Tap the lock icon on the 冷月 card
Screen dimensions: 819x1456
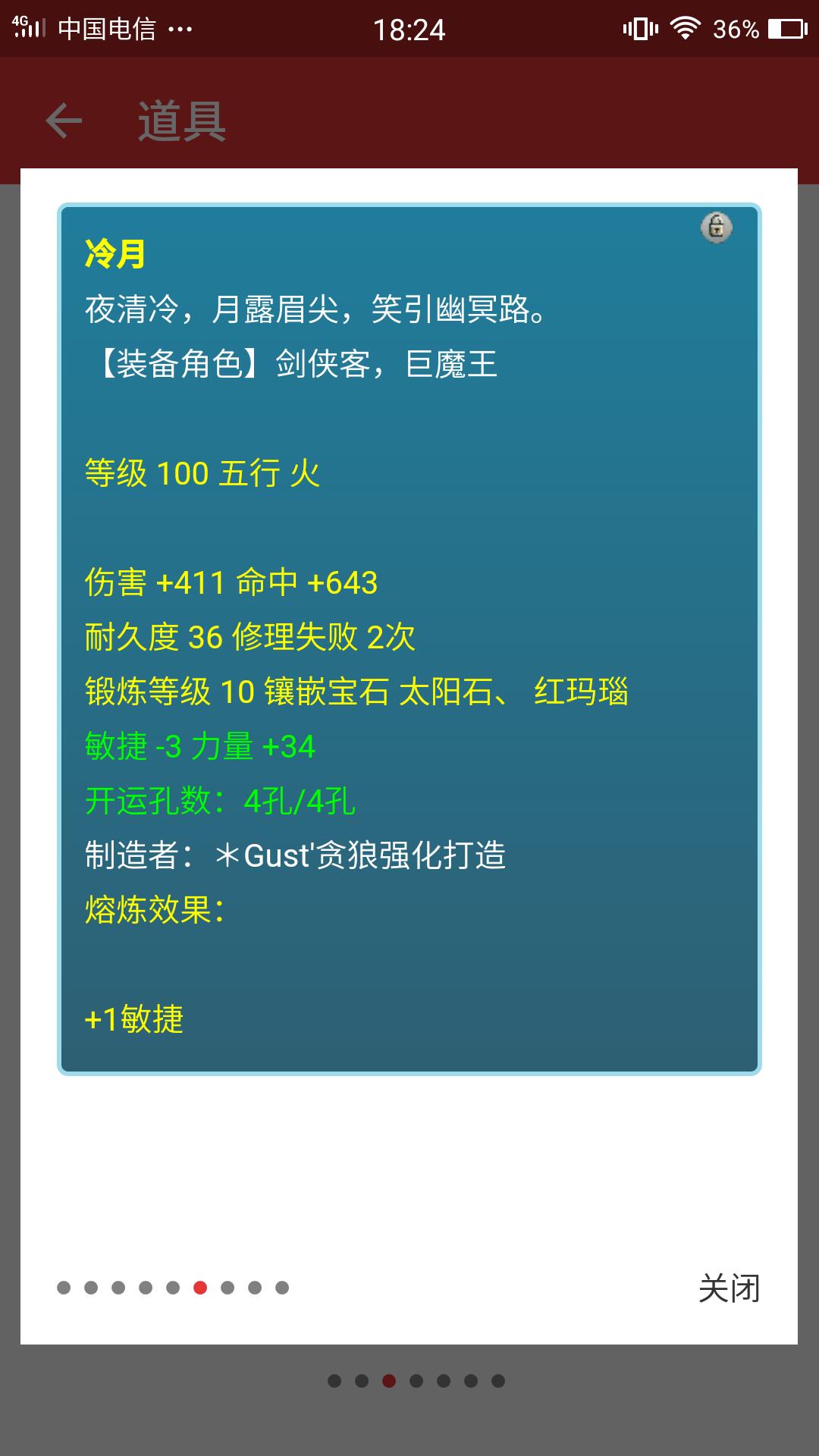click(717, 227)
